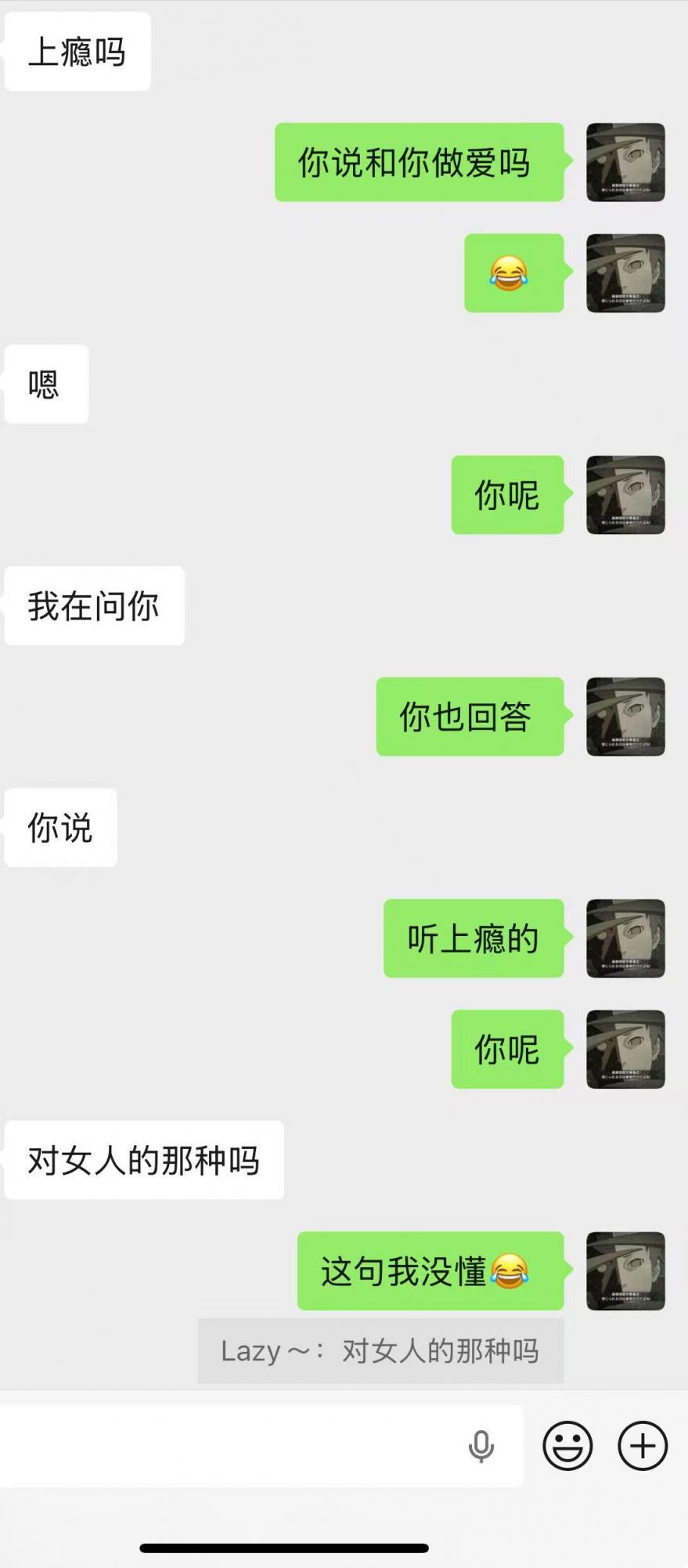Open the plus attachment menu
688x1568 pixels.
tap(642, 1445)
